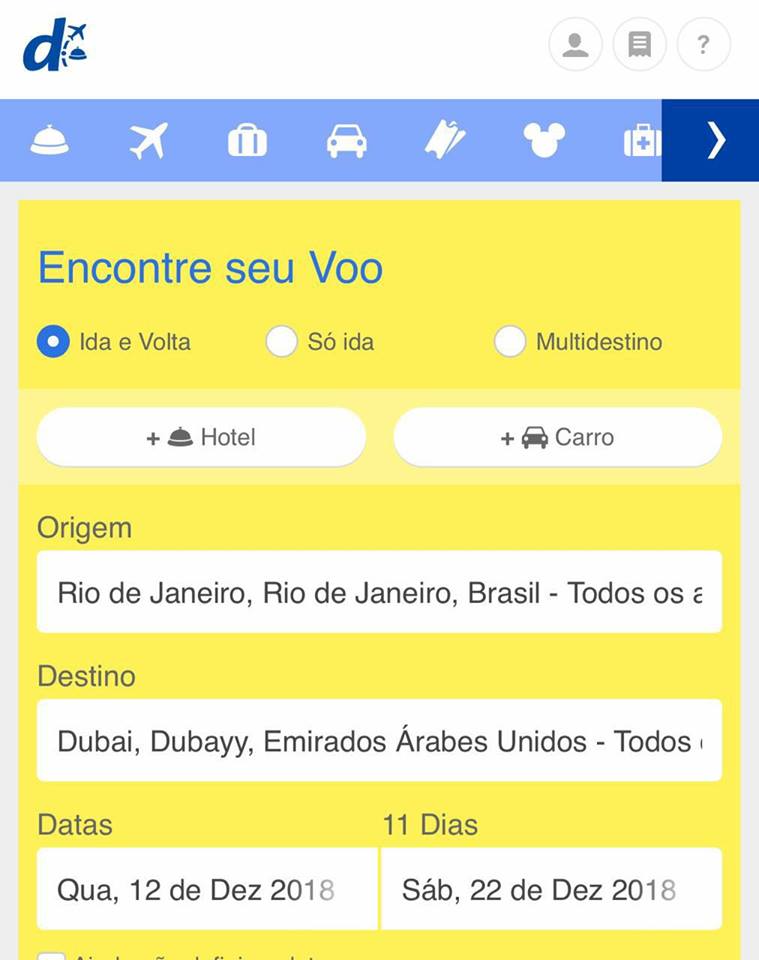The image size is (759, 960).
Task: Edit the Destino field with Dubai
Action: pos(379,741)
